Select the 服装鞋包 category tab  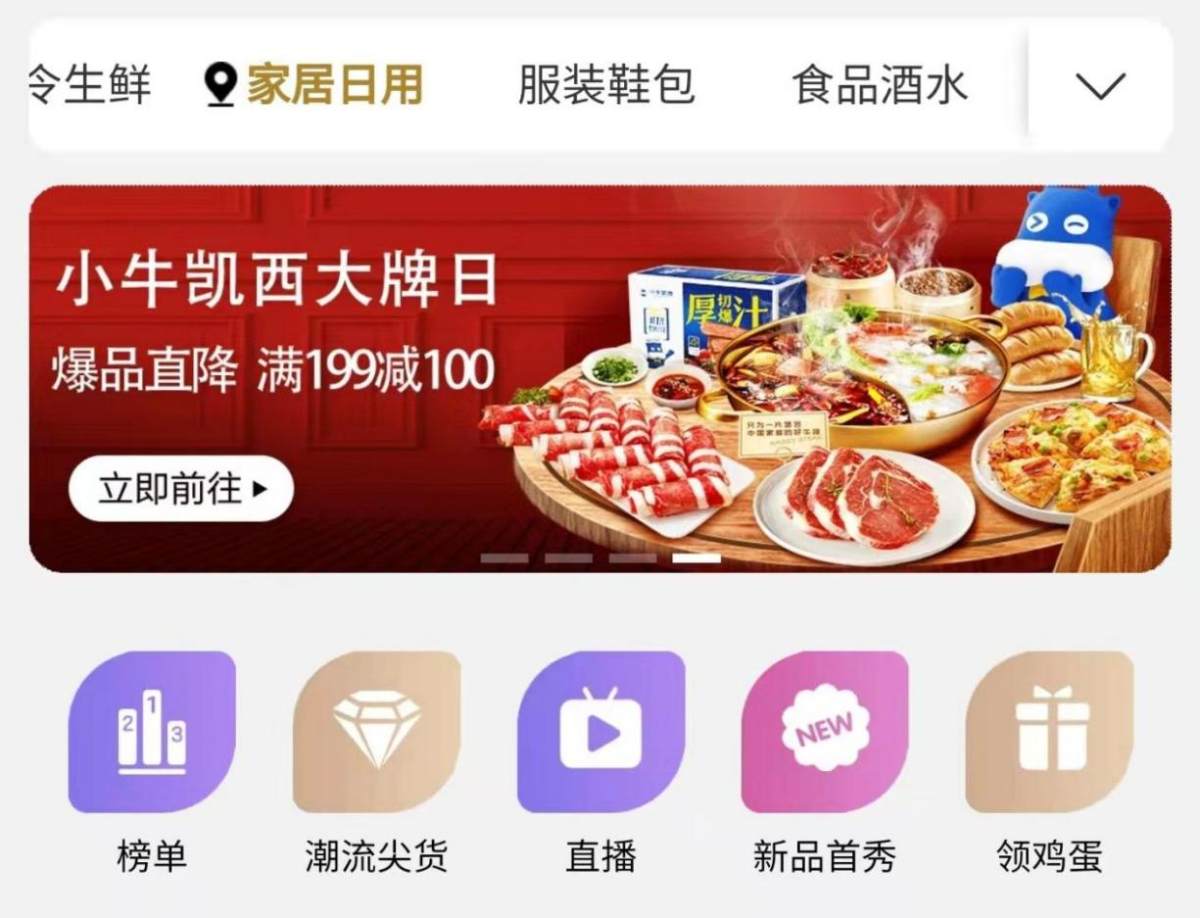click(605, 85)
